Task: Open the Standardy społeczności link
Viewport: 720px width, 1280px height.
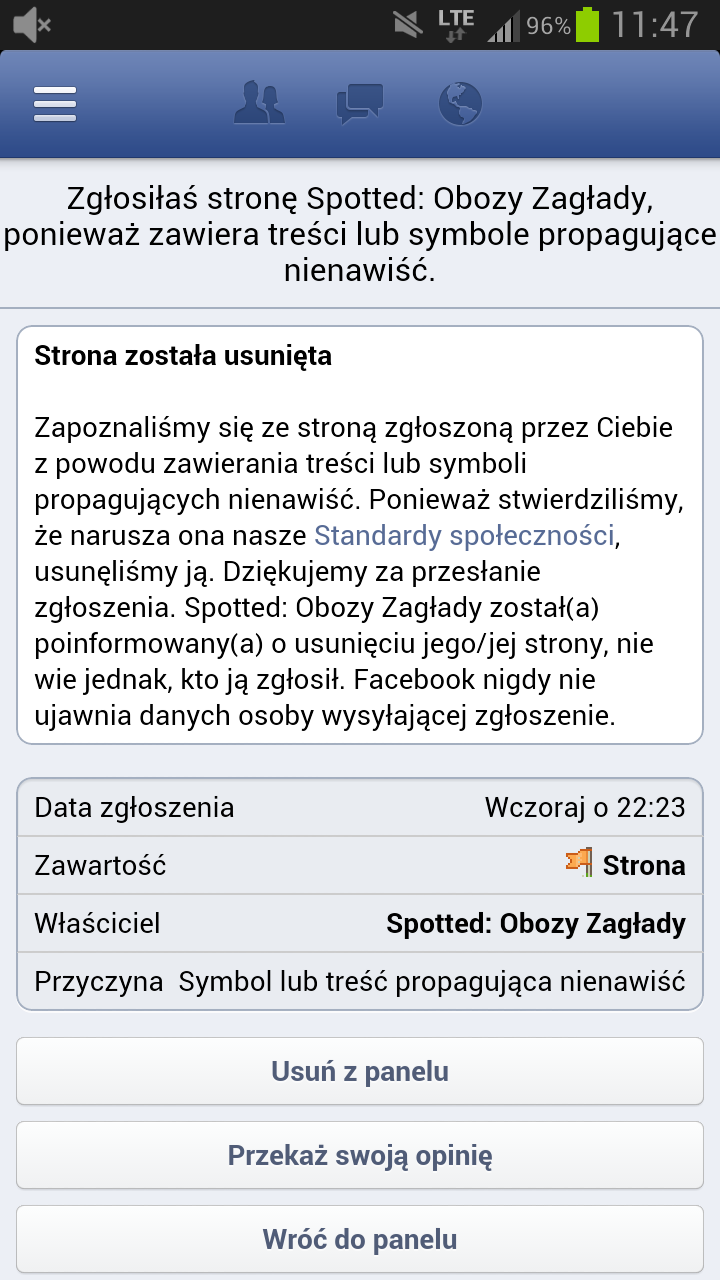Action: click(464, 536)
